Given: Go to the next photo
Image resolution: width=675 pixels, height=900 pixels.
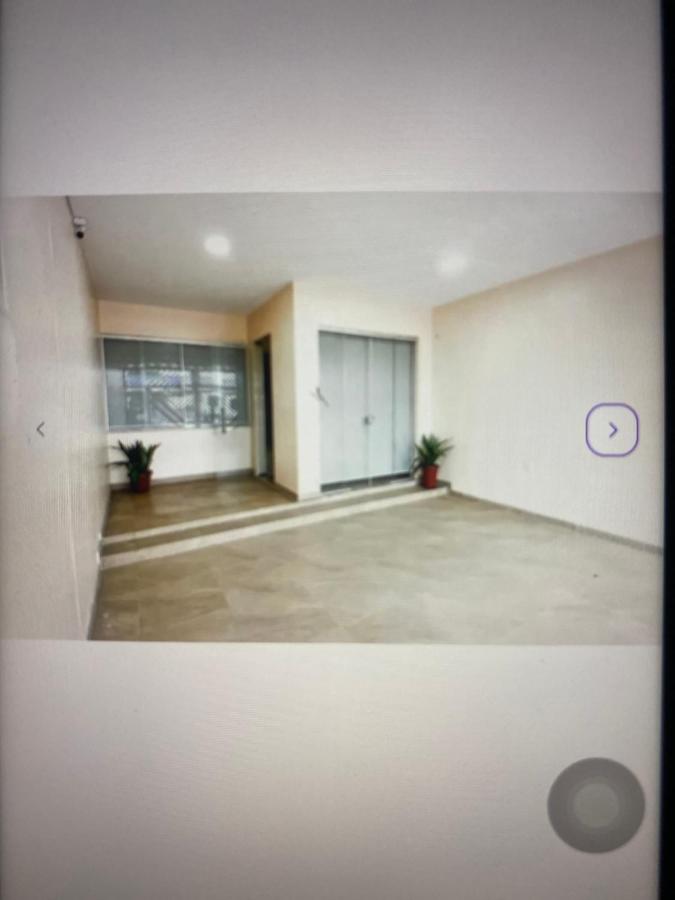Looking at the screenshot, I should [x=612, y=430].
